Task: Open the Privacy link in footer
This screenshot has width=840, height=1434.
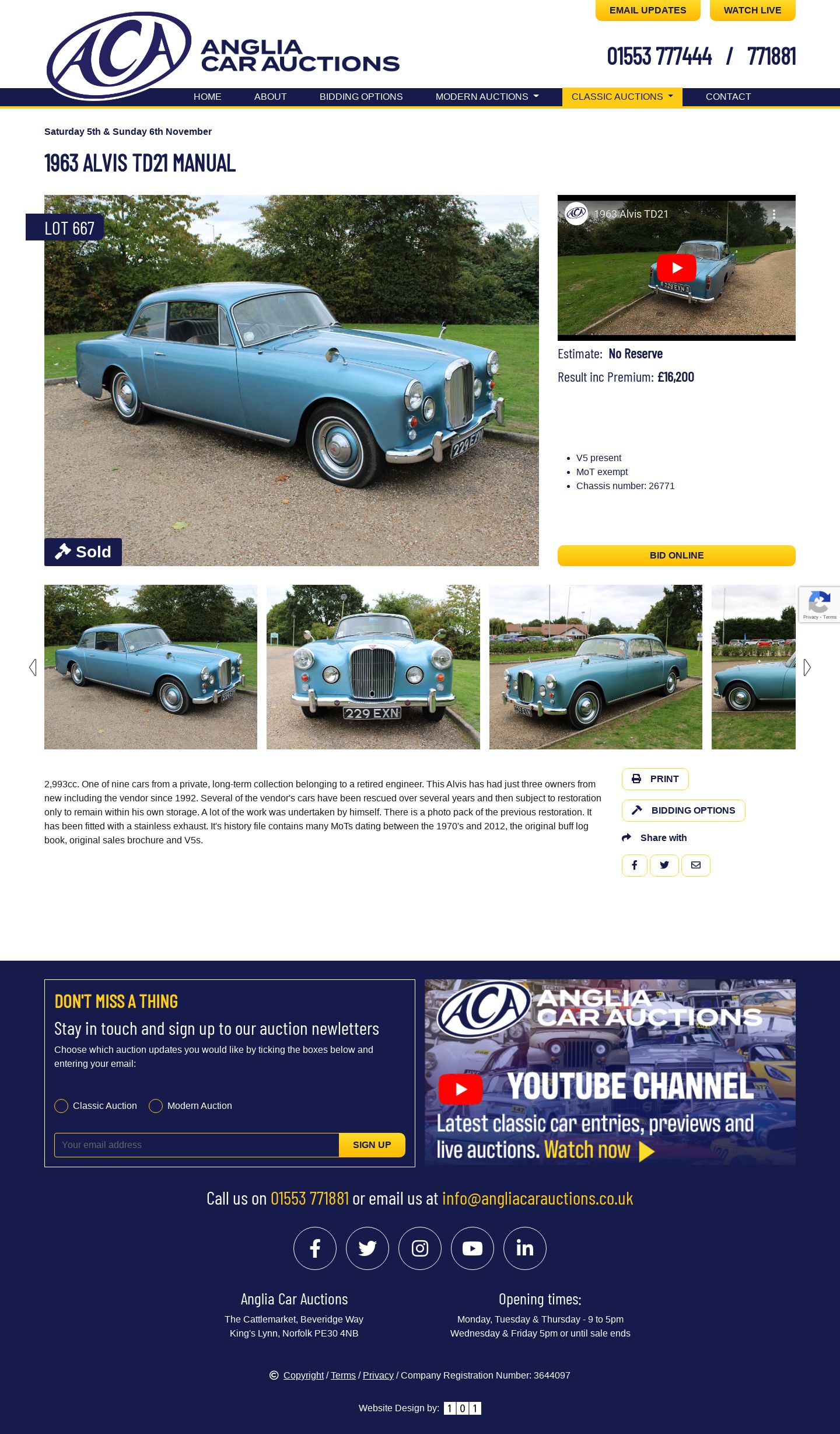Action: tap(378, 1376)
